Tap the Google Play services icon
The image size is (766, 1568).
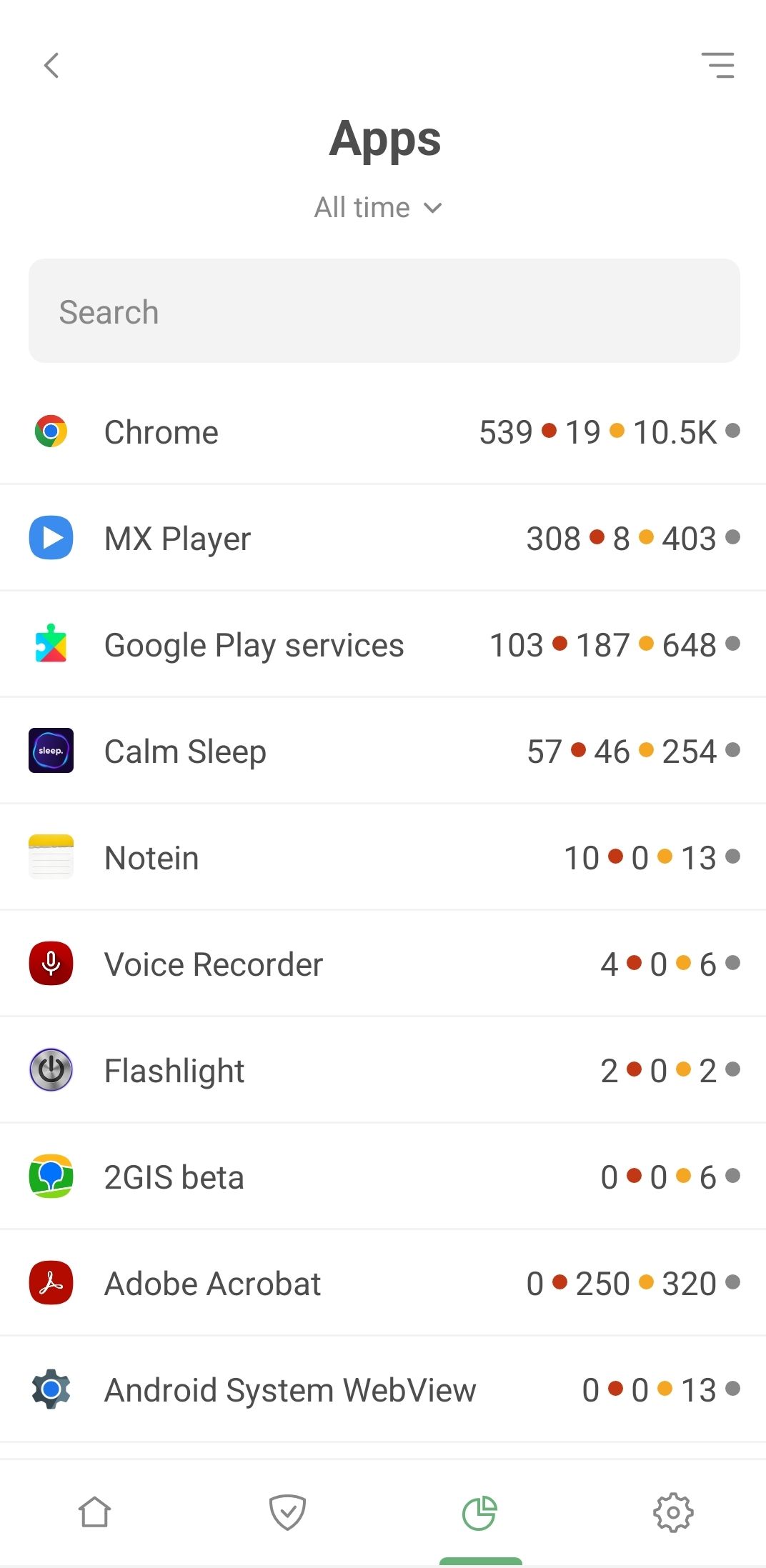point(50,644)
